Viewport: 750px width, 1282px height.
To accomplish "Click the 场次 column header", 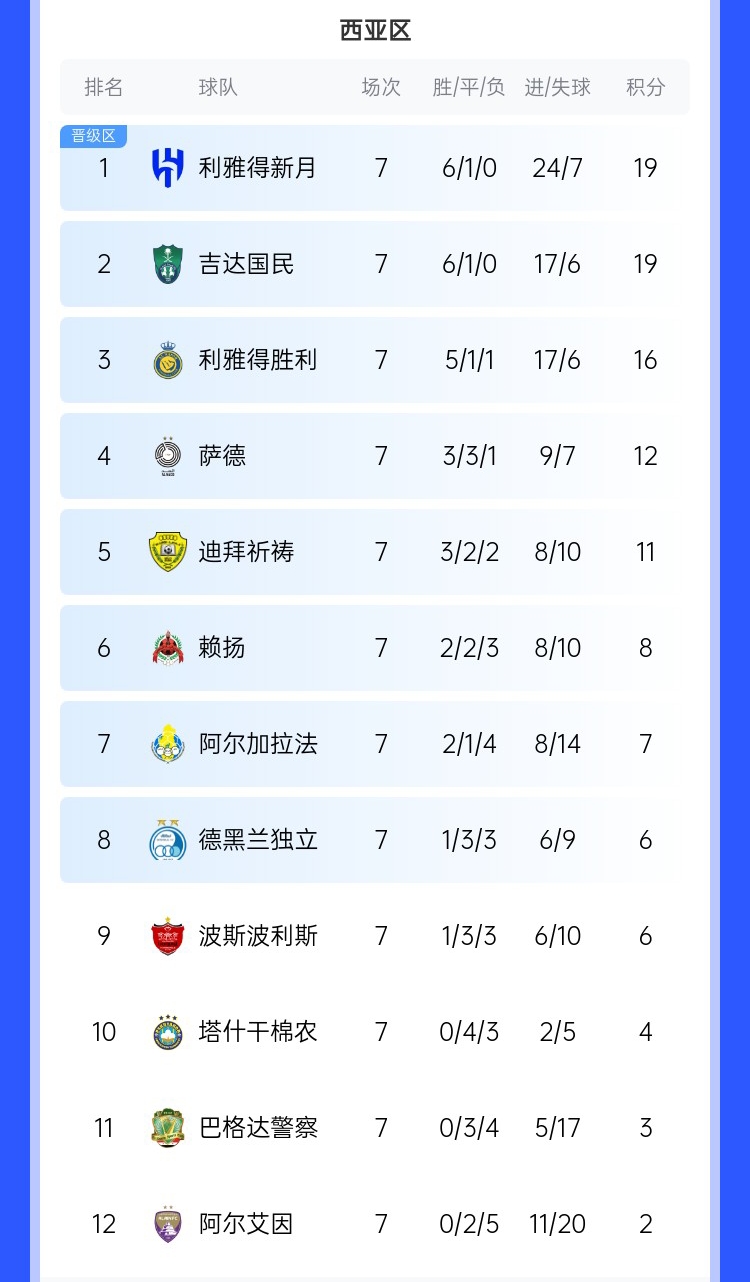I will pos(380,87).
